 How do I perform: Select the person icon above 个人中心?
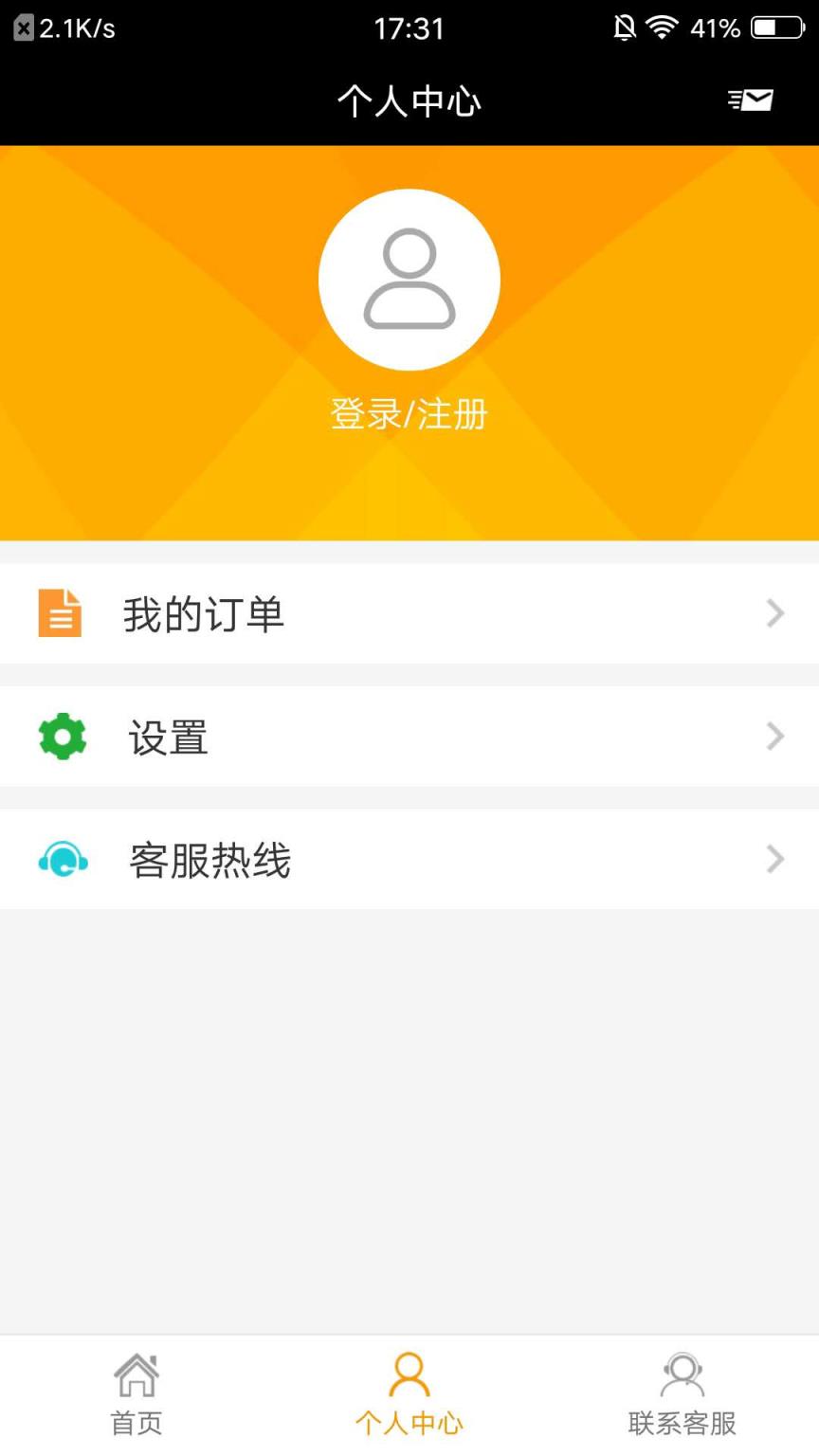409,1372
